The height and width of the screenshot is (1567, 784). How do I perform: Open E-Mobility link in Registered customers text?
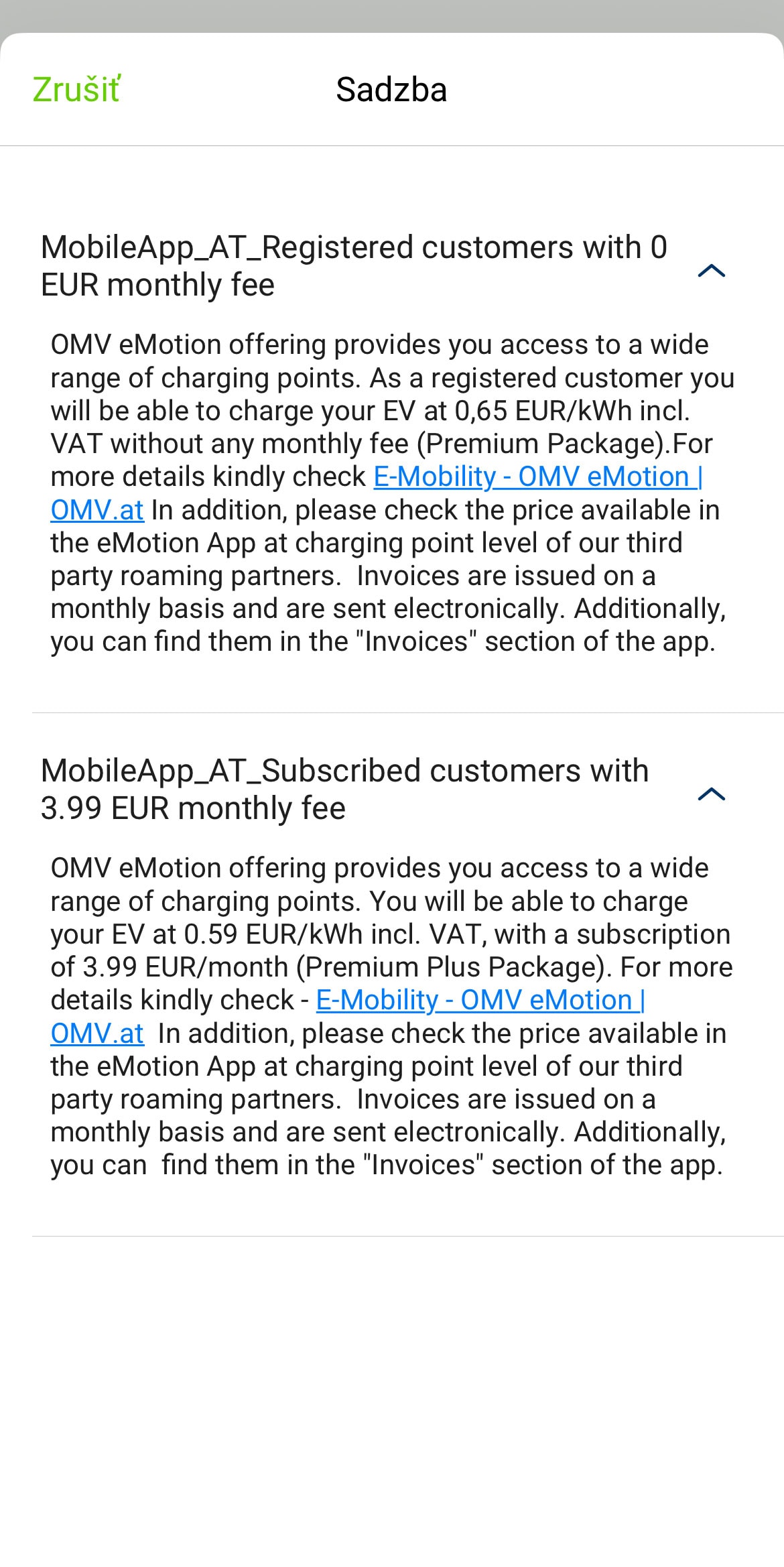coord(537,477)
